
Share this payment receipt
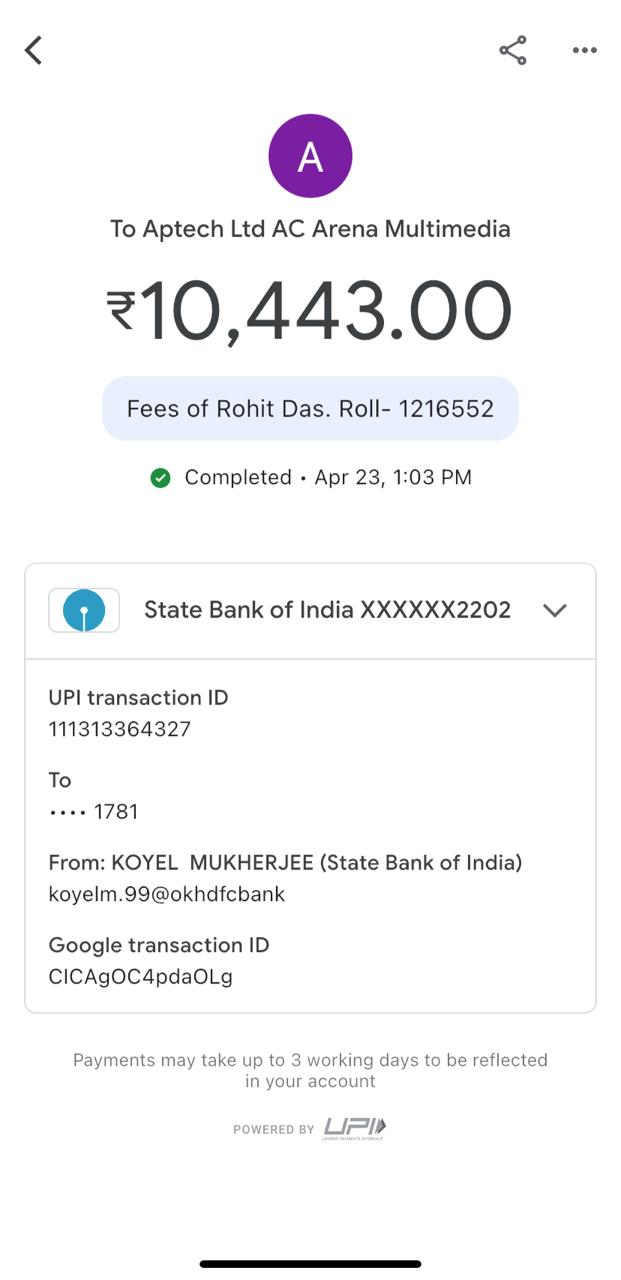click(513, 50)
